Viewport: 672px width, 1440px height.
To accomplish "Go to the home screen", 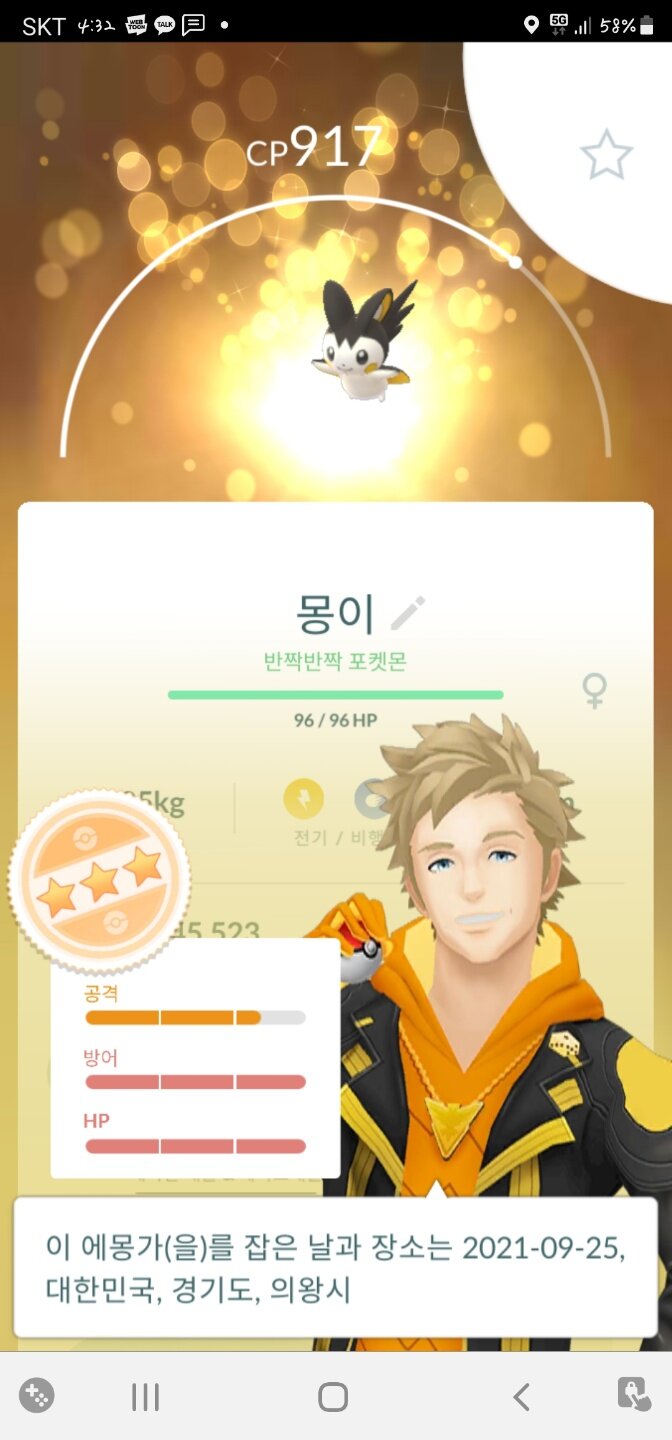I will pyautogui.click(x=333, y=1397).
